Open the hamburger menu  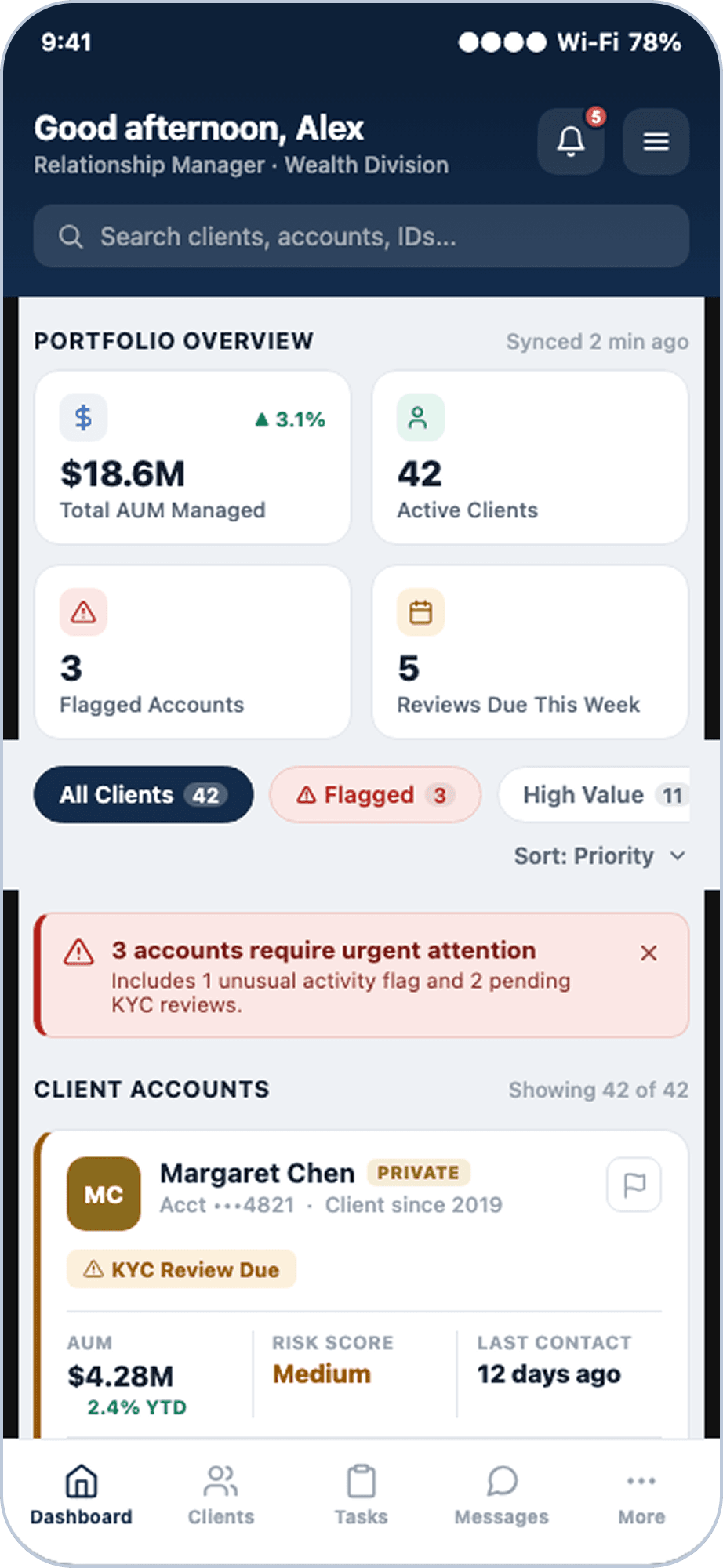coord(656,141)
